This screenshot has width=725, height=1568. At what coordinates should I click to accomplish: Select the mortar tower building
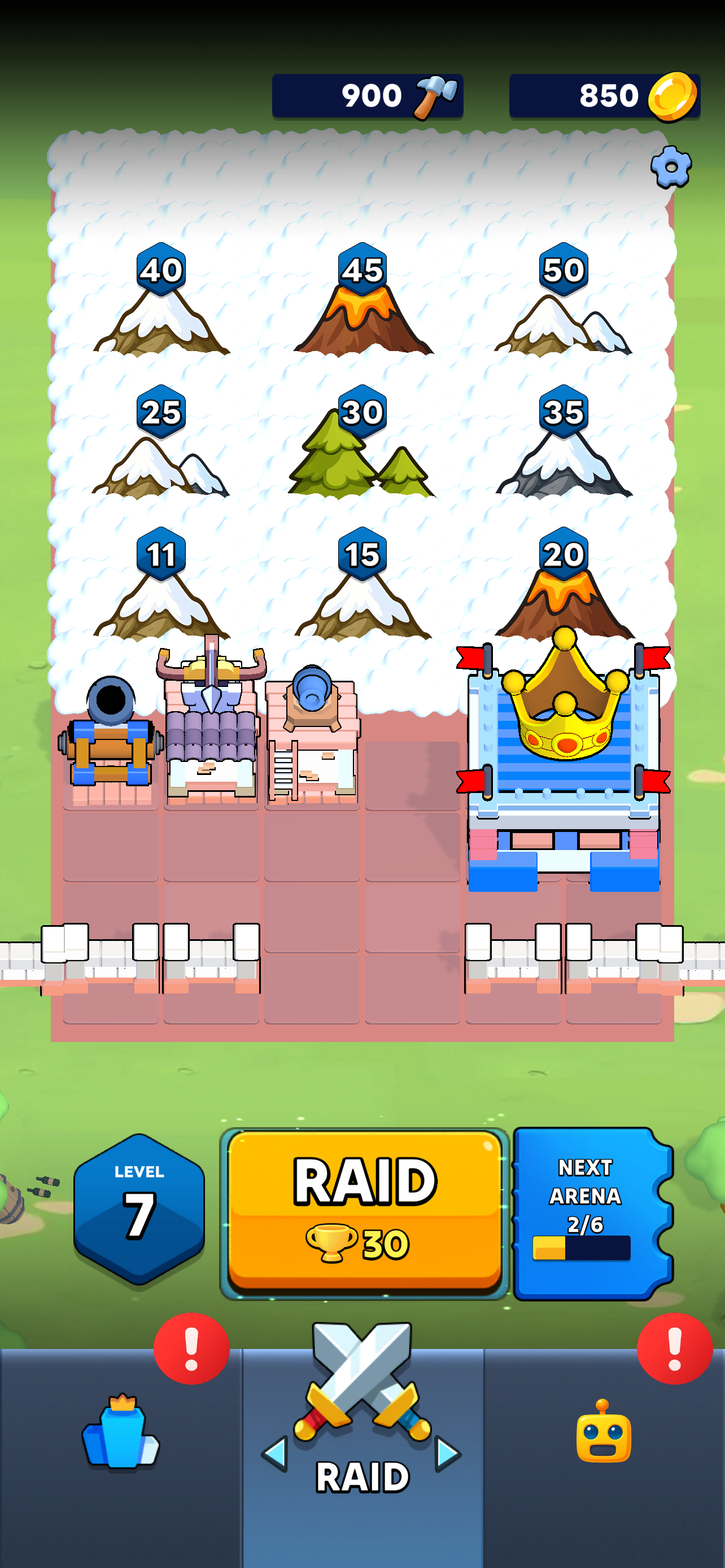click(x=312, y=737)
